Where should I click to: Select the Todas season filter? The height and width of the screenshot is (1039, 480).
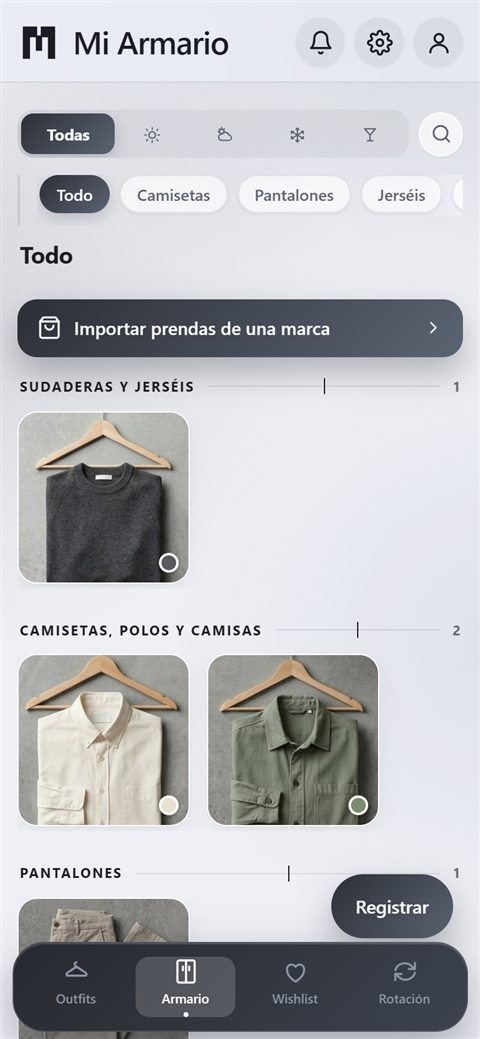(68, 135)
